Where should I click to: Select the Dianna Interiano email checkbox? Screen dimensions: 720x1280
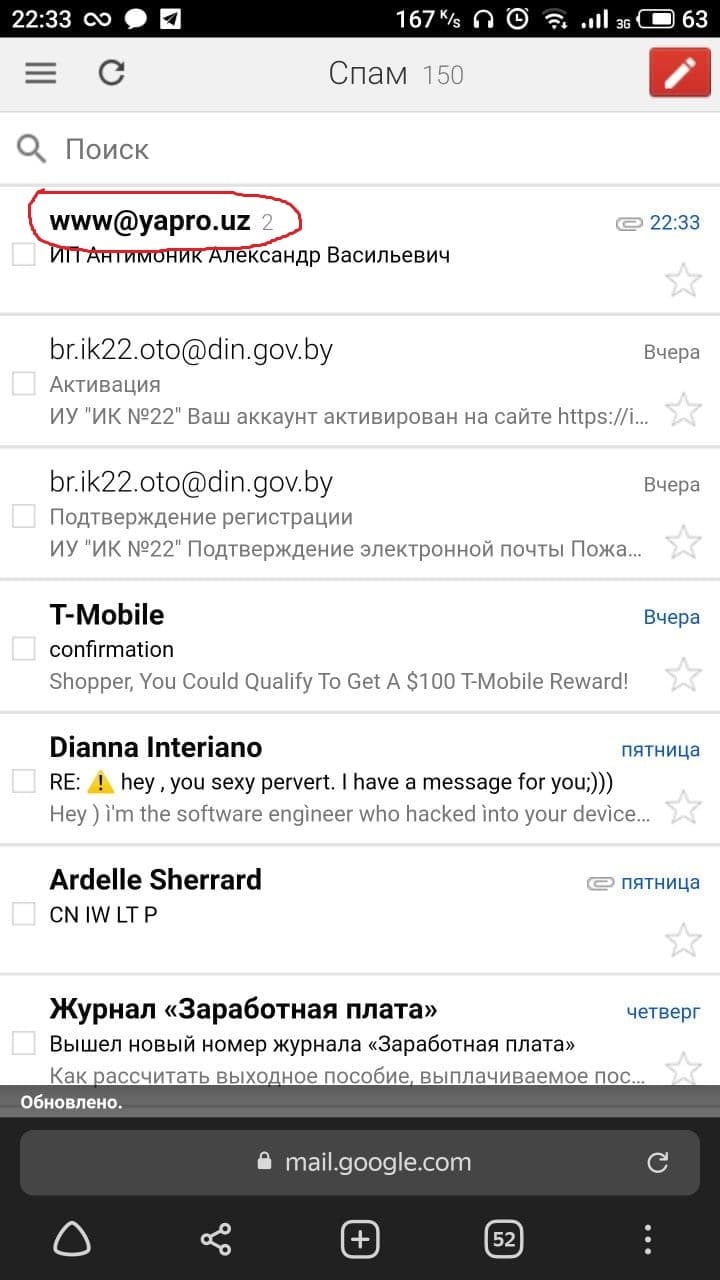24,781
